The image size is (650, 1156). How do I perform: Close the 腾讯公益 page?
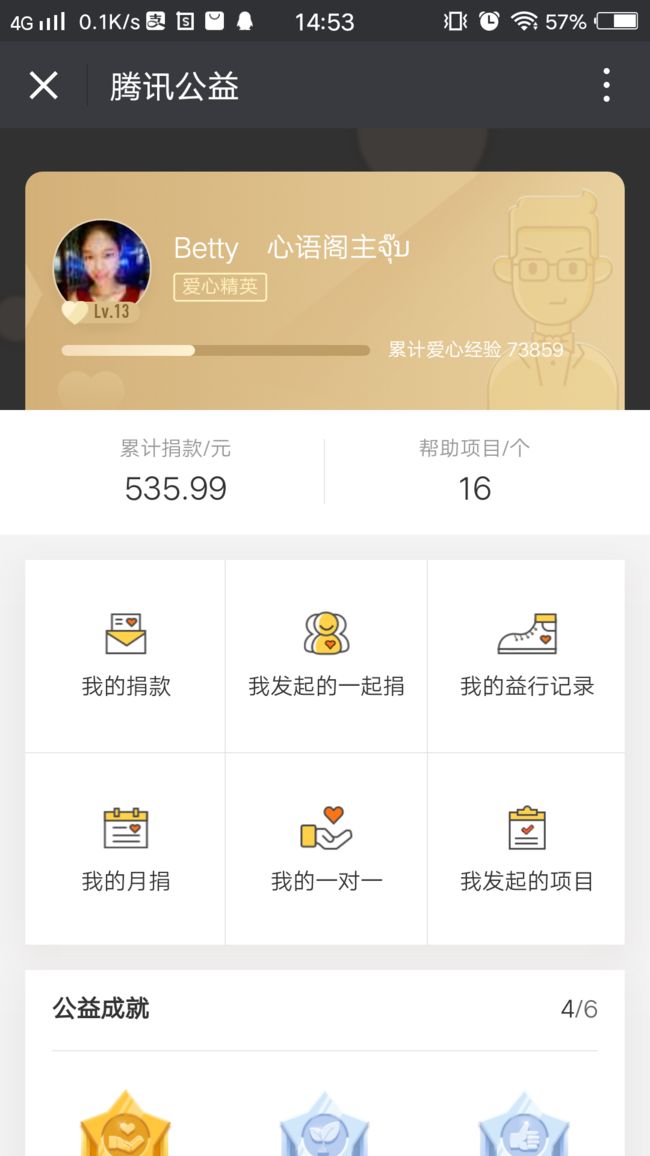43,86
